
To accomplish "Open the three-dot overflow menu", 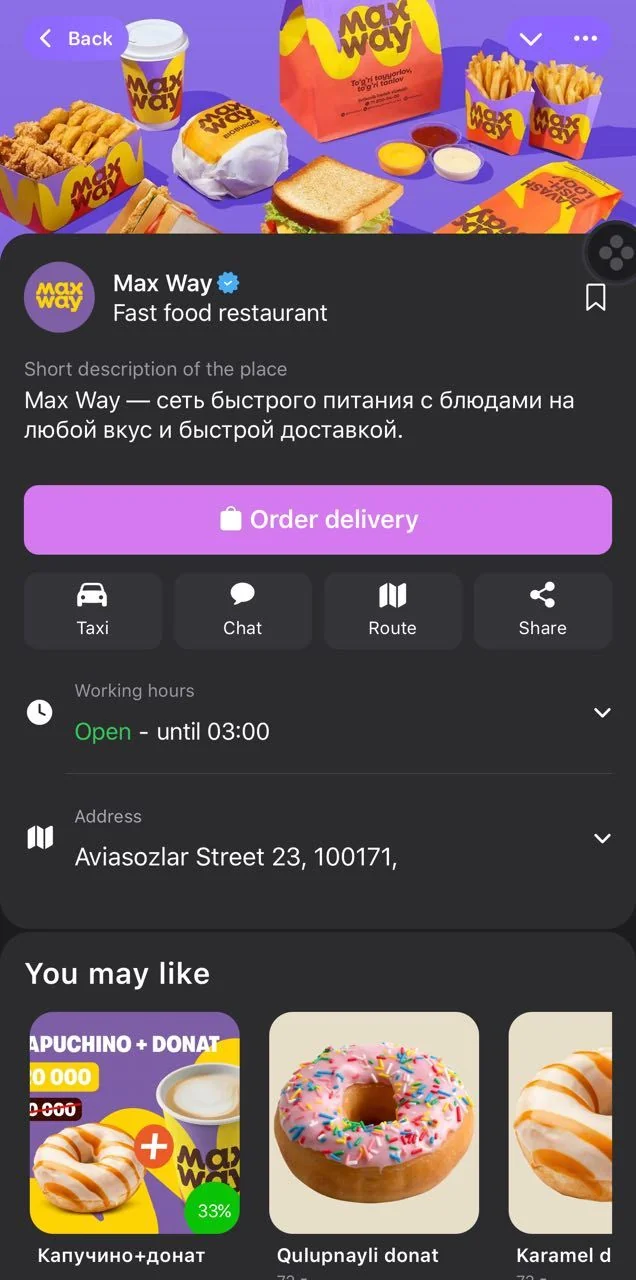I will (585, 39).
